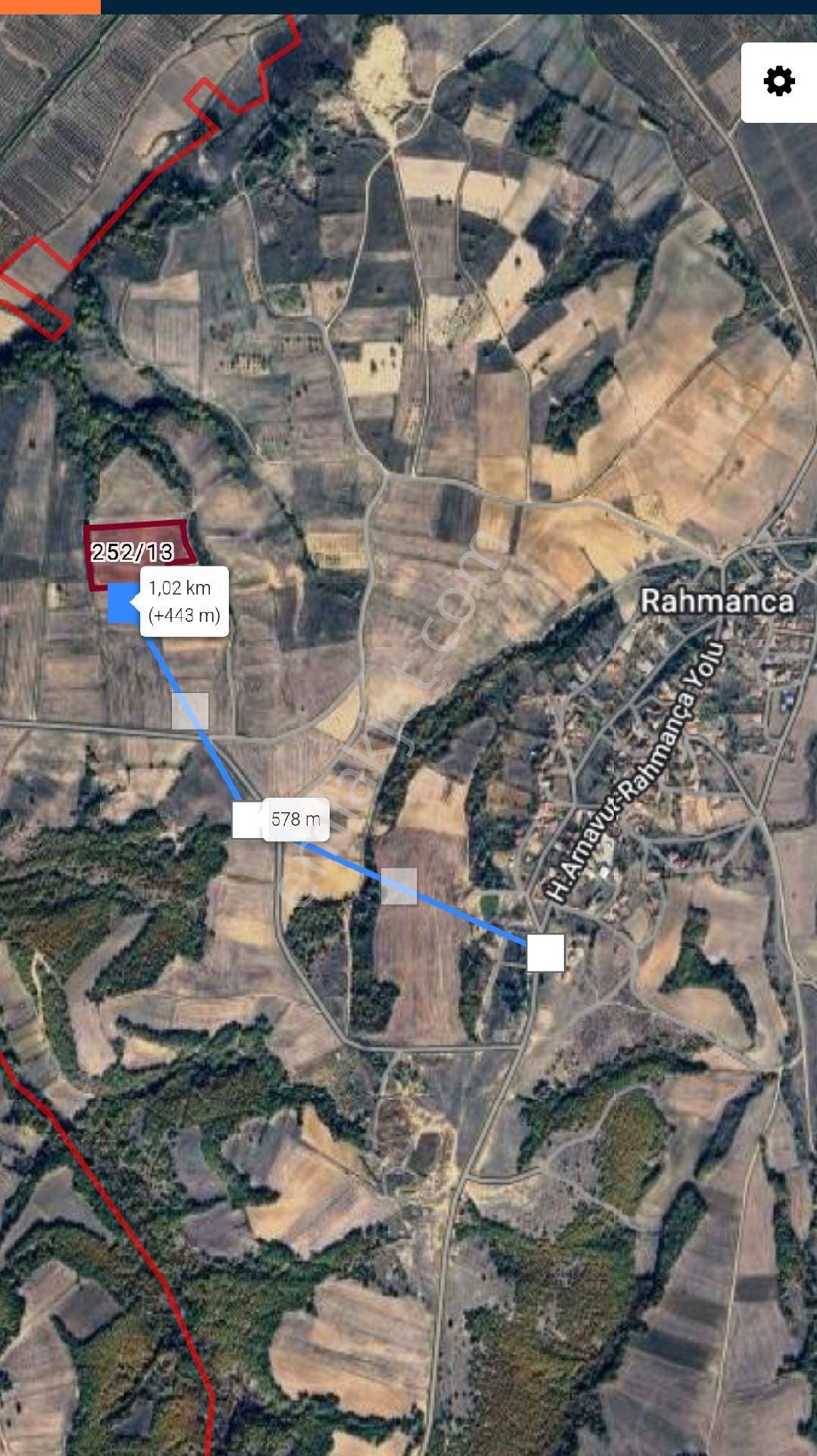This screenshot has height=1456, width=817.
Task: Tap the grey midpoint handle on the lower segment
Action: click(399, 886)
